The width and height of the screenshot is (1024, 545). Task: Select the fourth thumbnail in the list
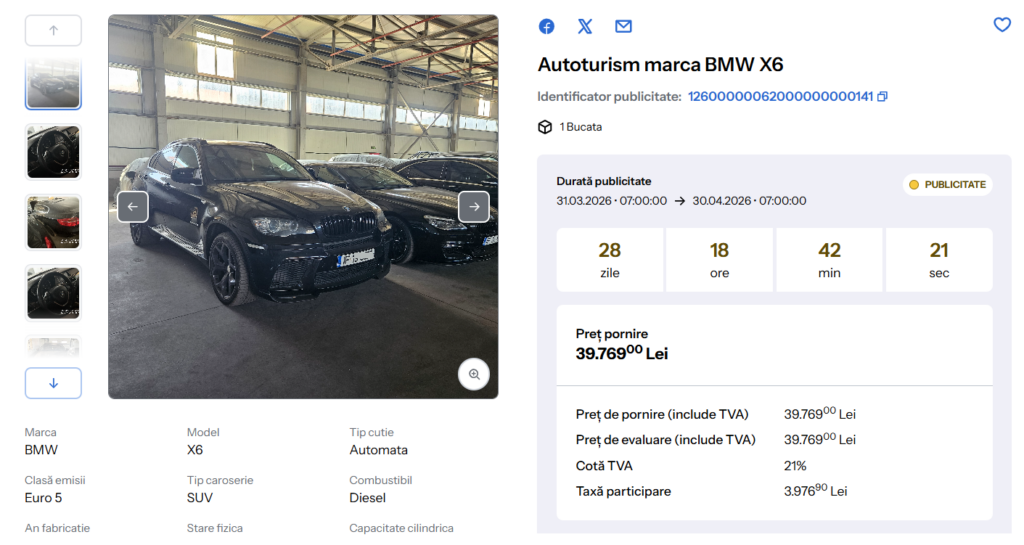pos(53,292)
